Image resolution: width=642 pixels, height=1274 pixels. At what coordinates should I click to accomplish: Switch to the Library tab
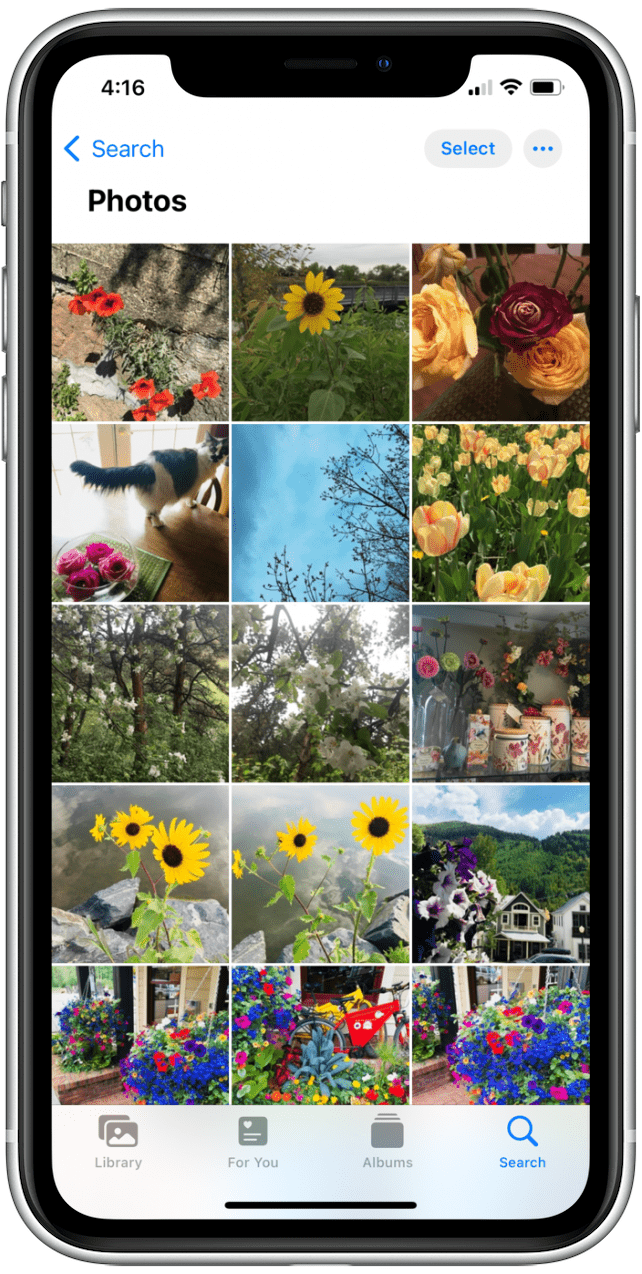pyautogui.click(x=118, y=1142)
